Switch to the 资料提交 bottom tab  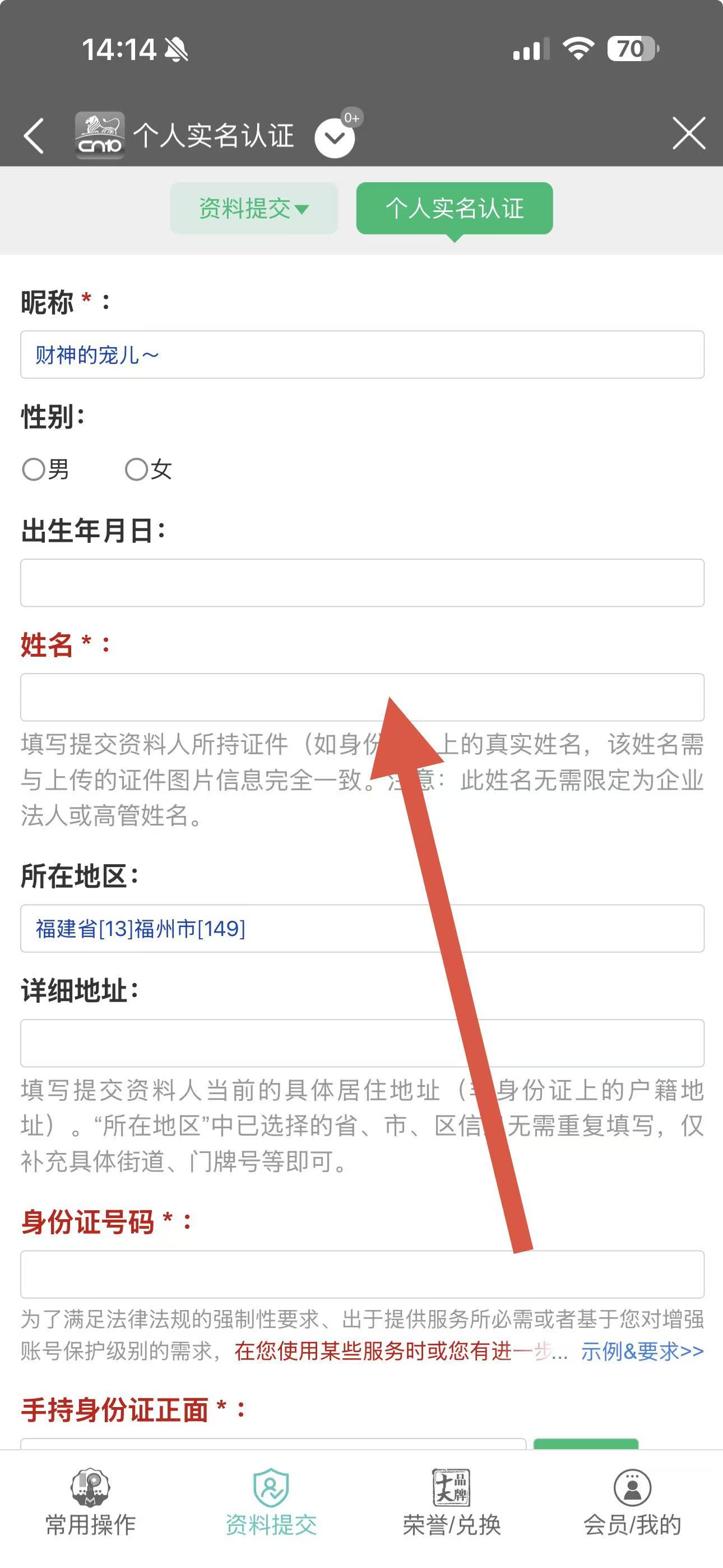click(271, 1502)
